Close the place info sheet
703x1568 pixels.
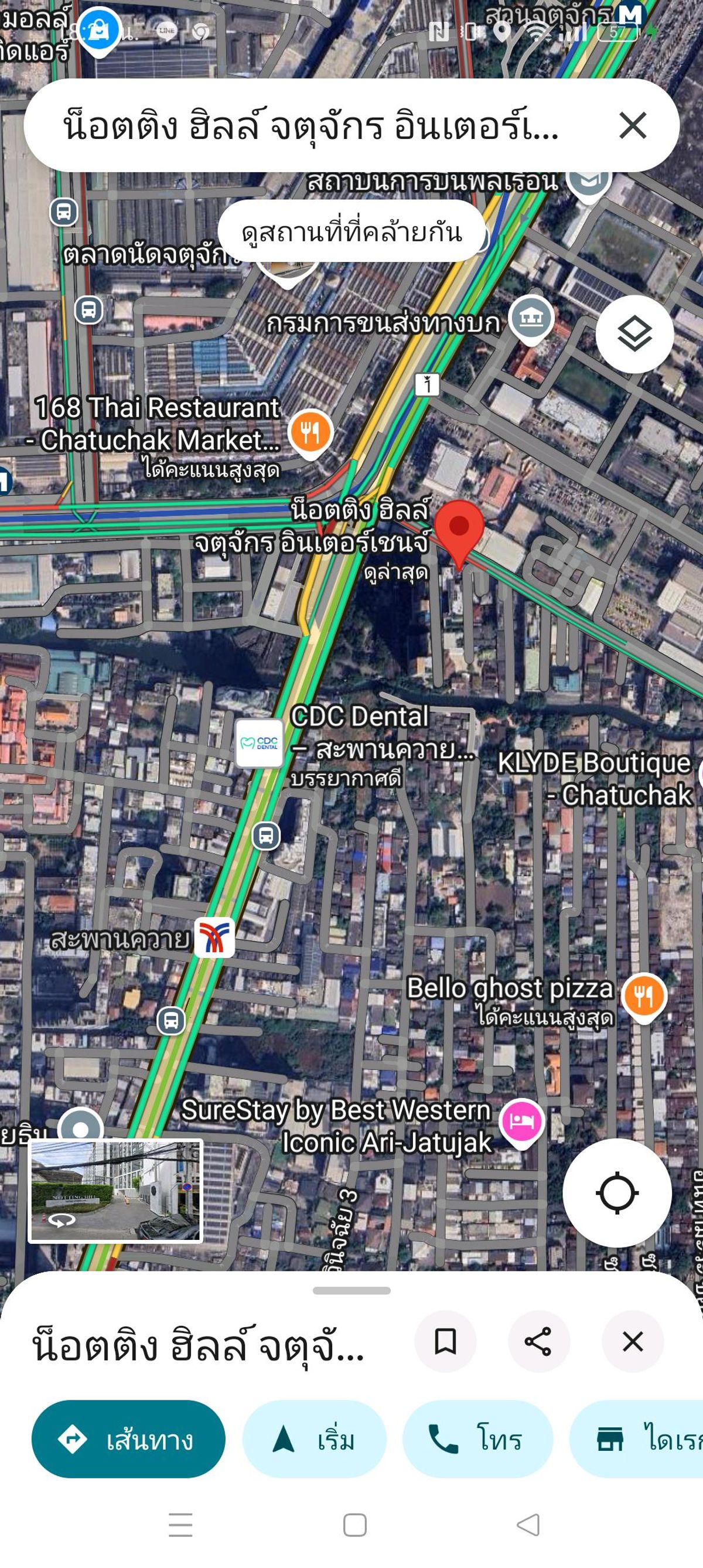pyautogui.click(x=632, y=1342)
